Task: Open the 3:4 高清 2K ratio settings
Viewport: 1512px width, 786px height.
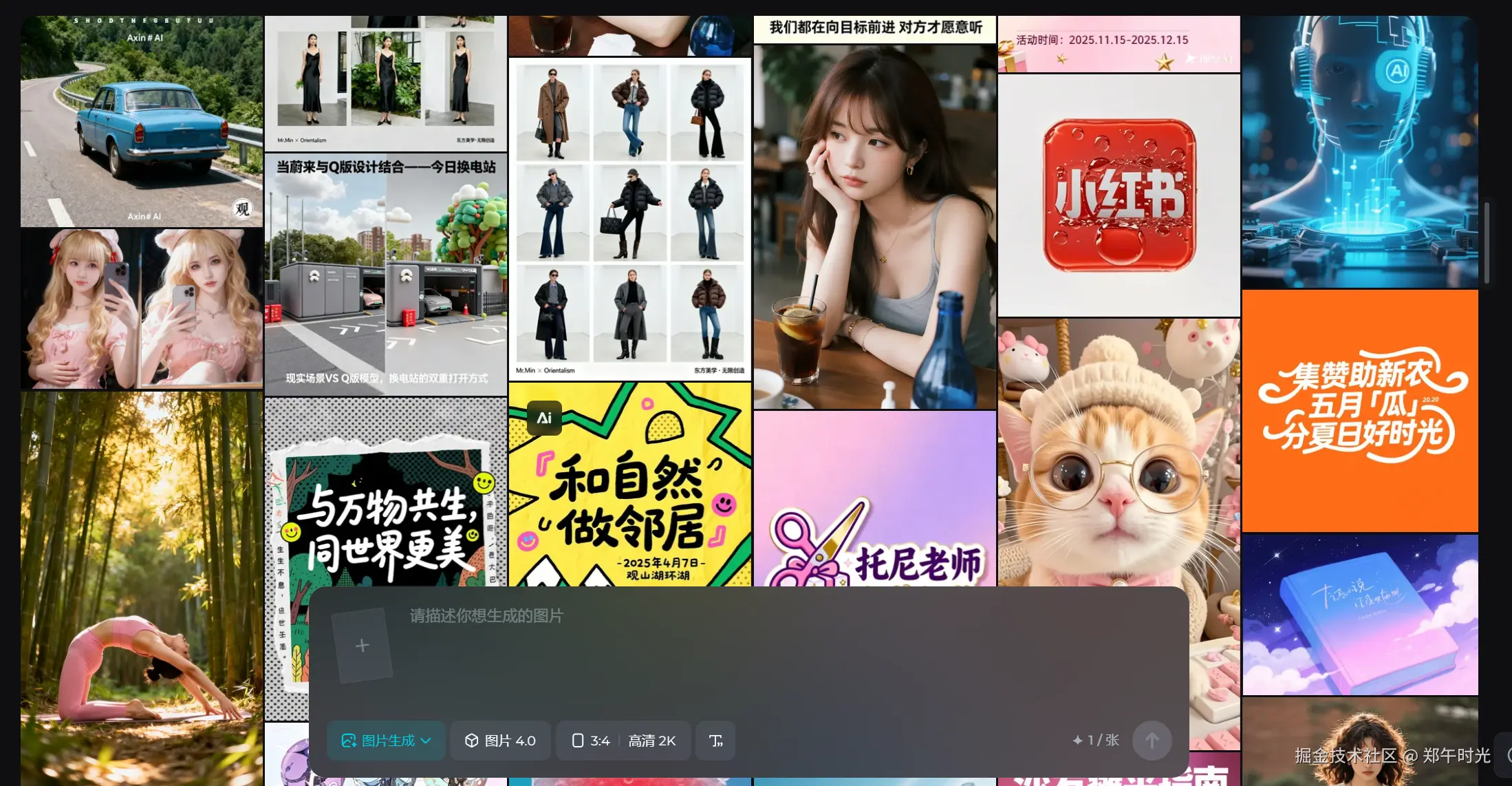Action: (623, 741)
